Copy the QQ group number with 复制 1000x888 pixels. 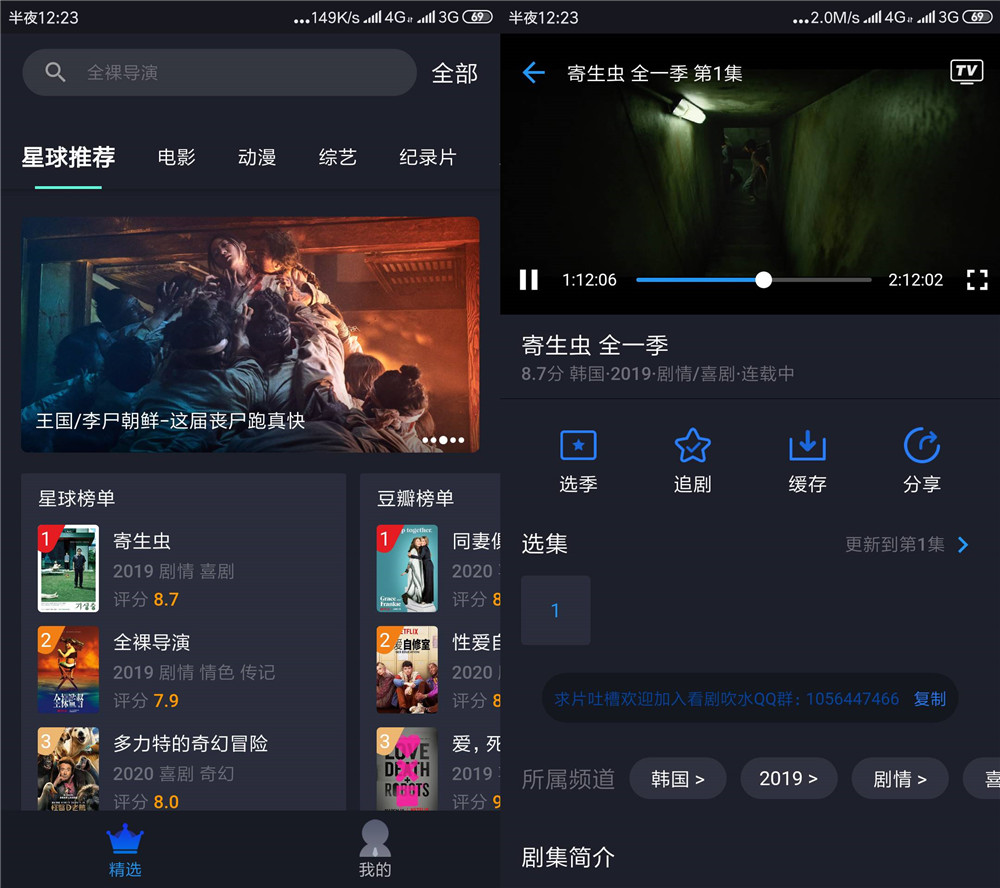[929, 699]
